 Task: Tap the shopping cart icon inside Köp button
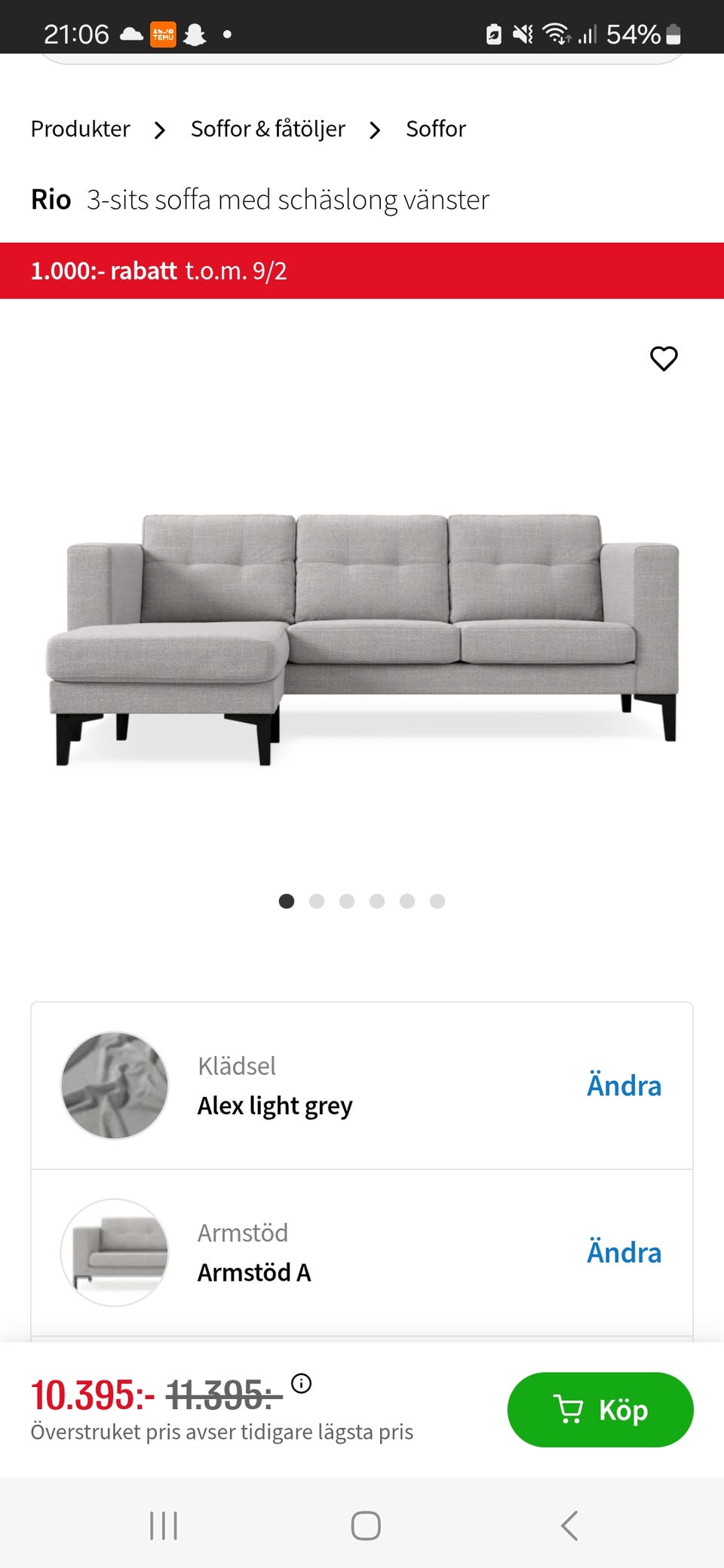tap(569, 1409)
